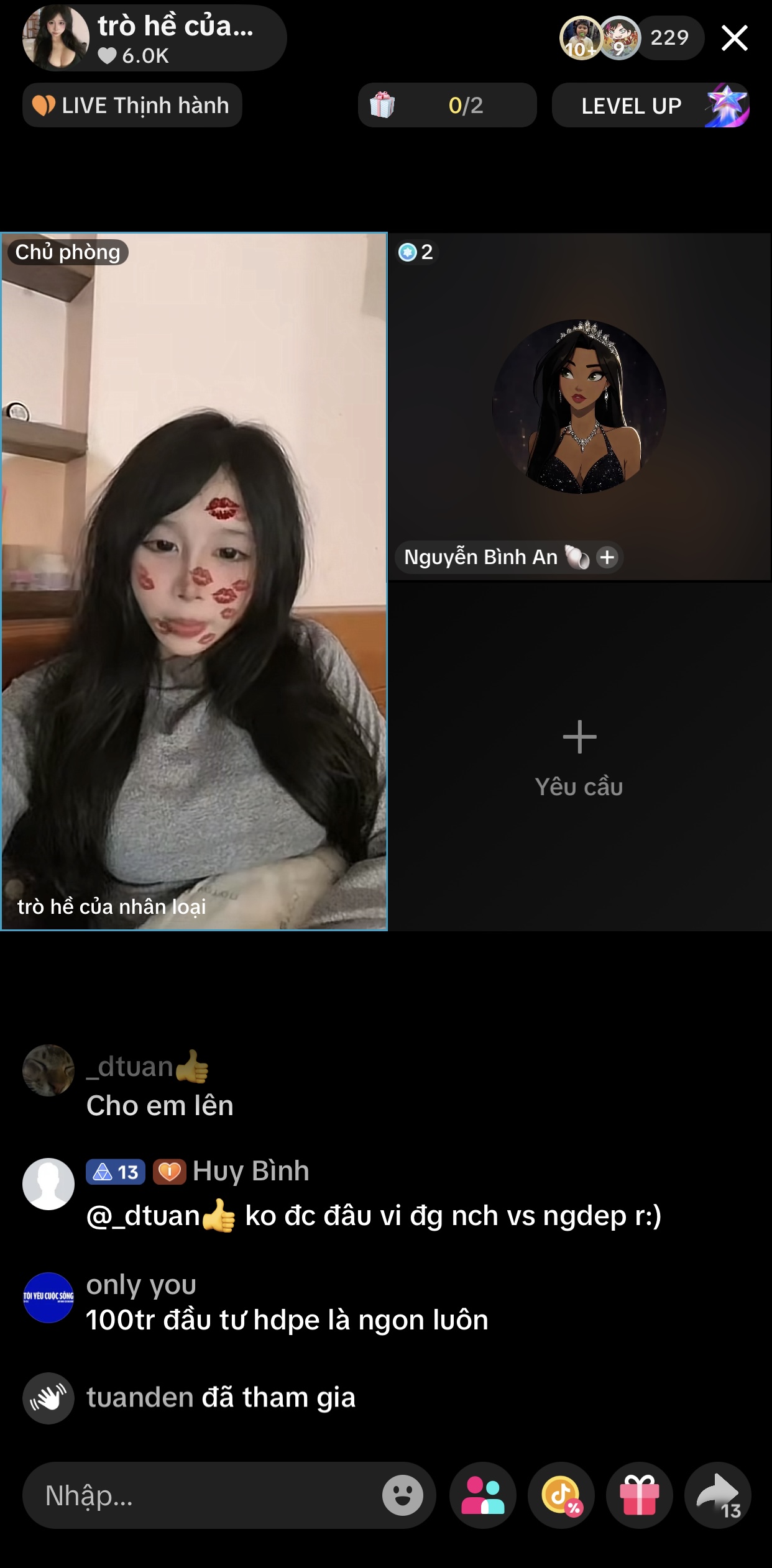Open only you's profile avatar
Image resolution: width=772 pixels, height=1568 pixels.
(x=48, y=1297)
